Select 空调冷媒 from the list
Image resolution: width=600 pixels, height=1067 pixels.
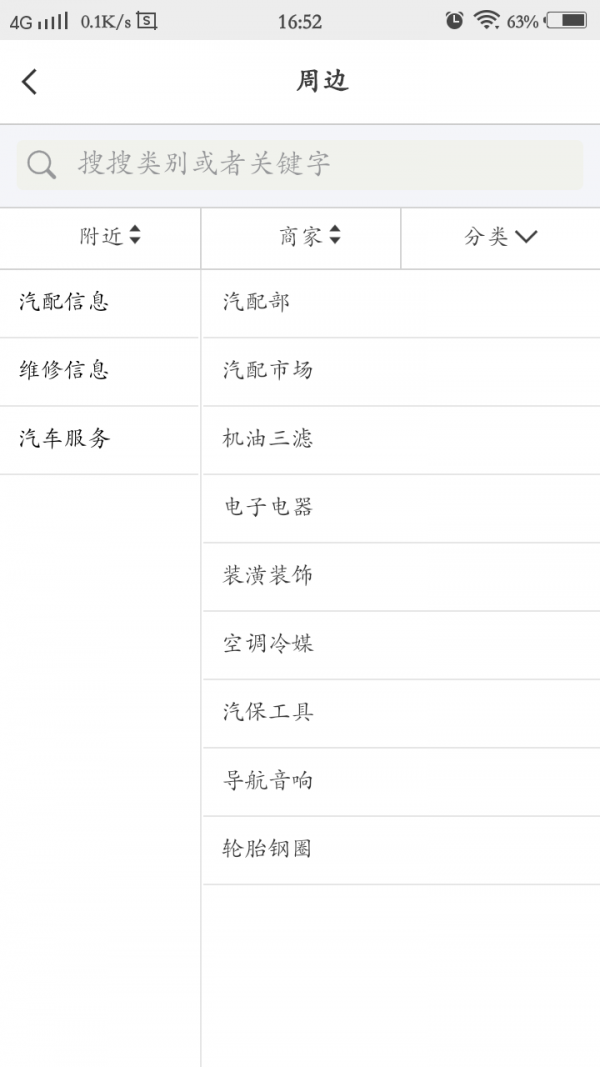[x=400, y=643]
